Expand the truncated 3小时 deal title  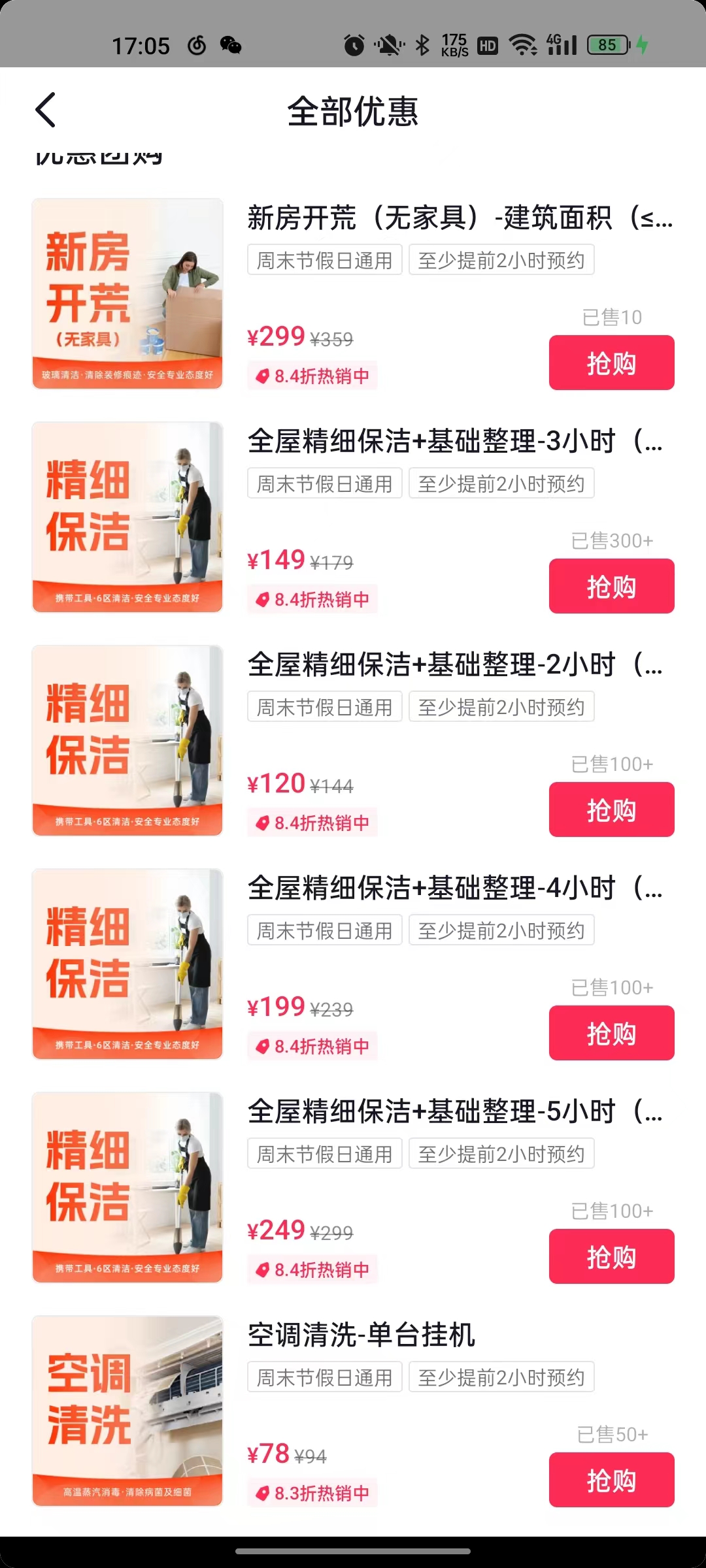pyautogui.click(x=458, y=442)
